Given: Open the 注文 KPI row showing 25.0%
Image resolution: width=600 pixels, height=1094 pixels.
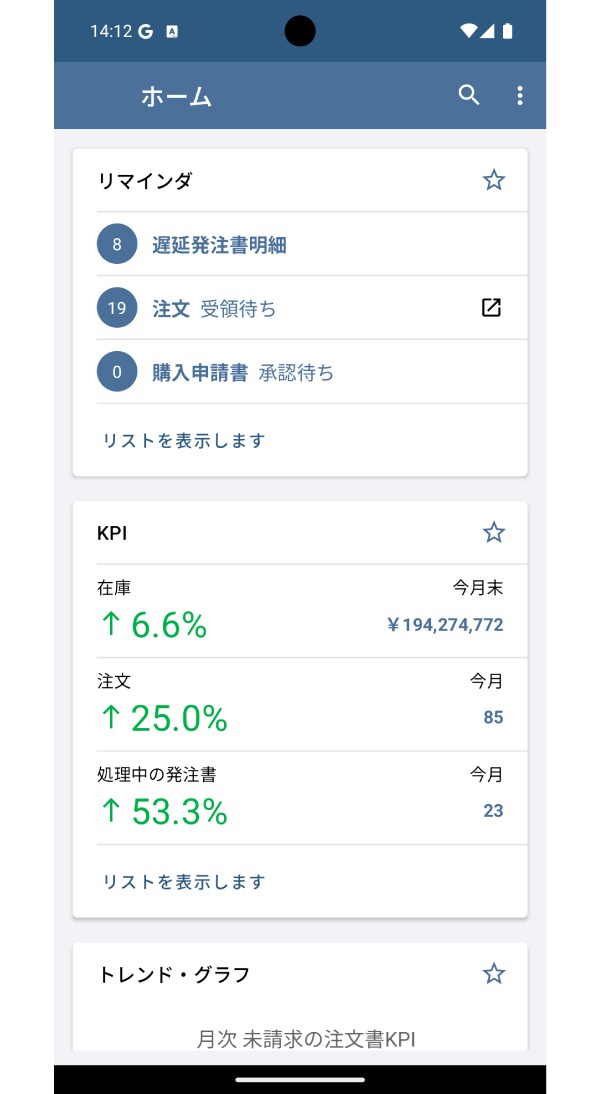Looking at the screenshot, I should coord(300,705).
